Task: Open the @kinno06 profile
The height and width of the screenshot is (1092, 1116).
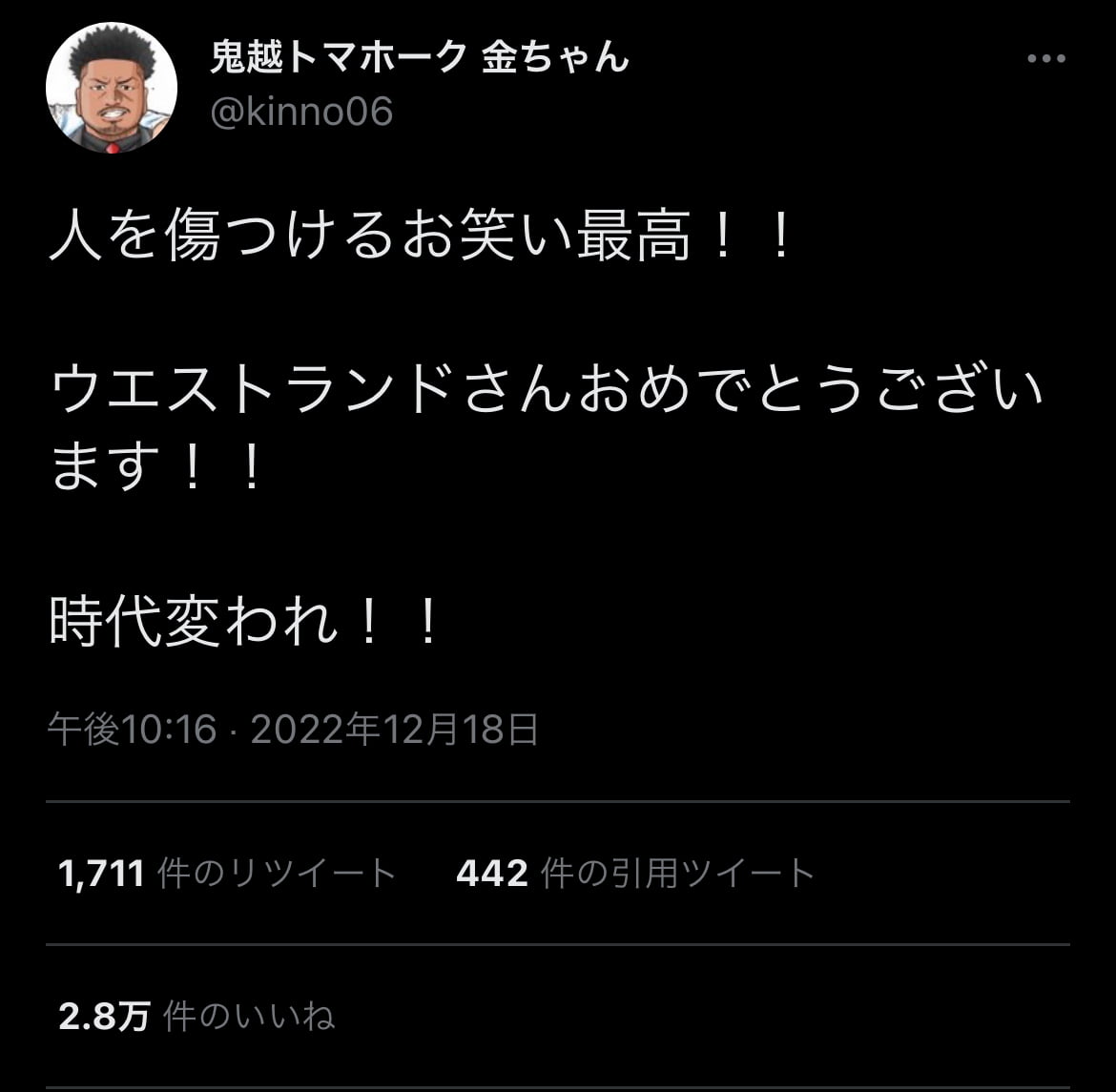Action: (300, 113)
